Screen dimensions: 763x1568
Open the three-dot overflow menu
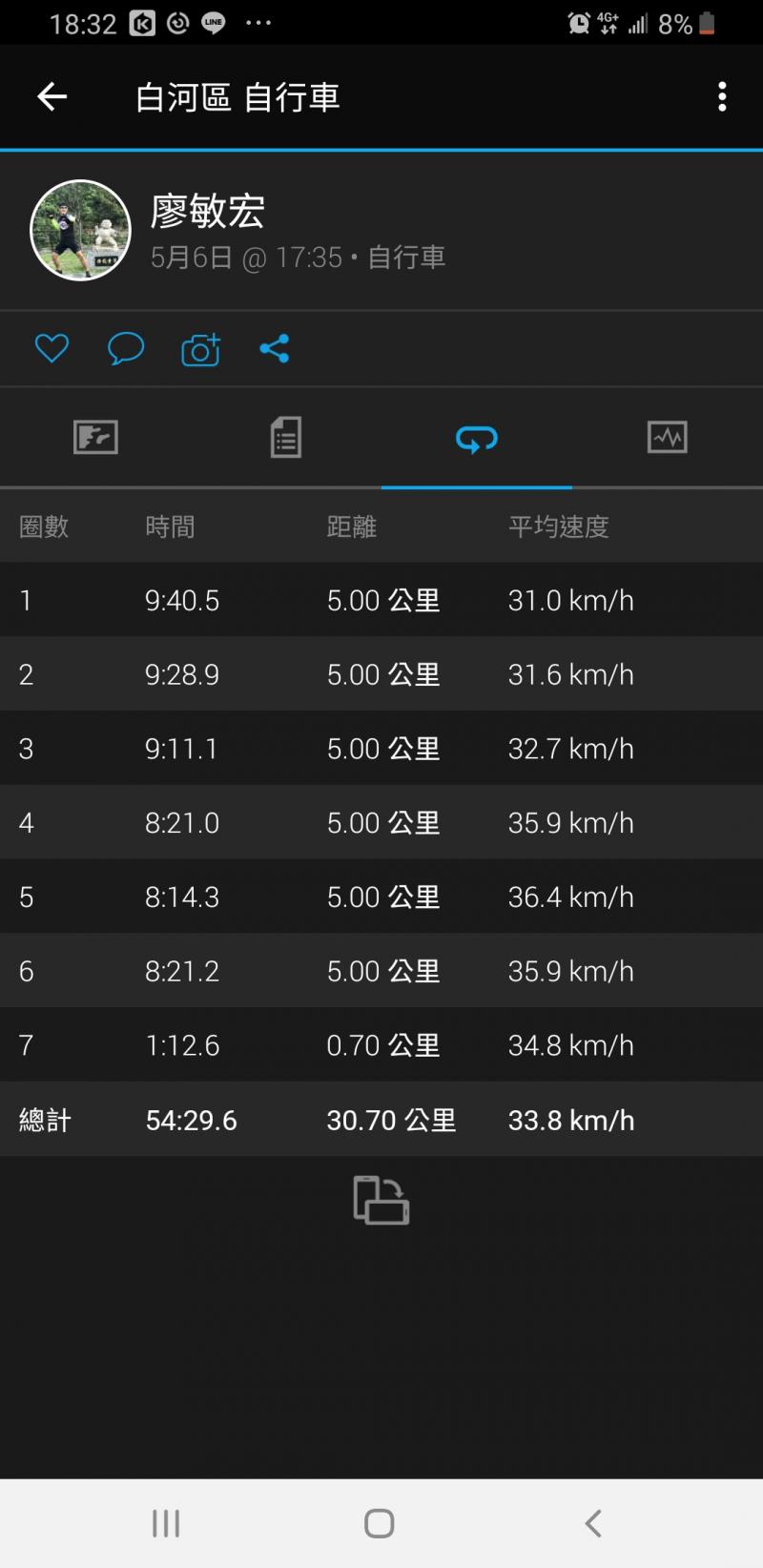pyautogui.click(x=722, y=96)
